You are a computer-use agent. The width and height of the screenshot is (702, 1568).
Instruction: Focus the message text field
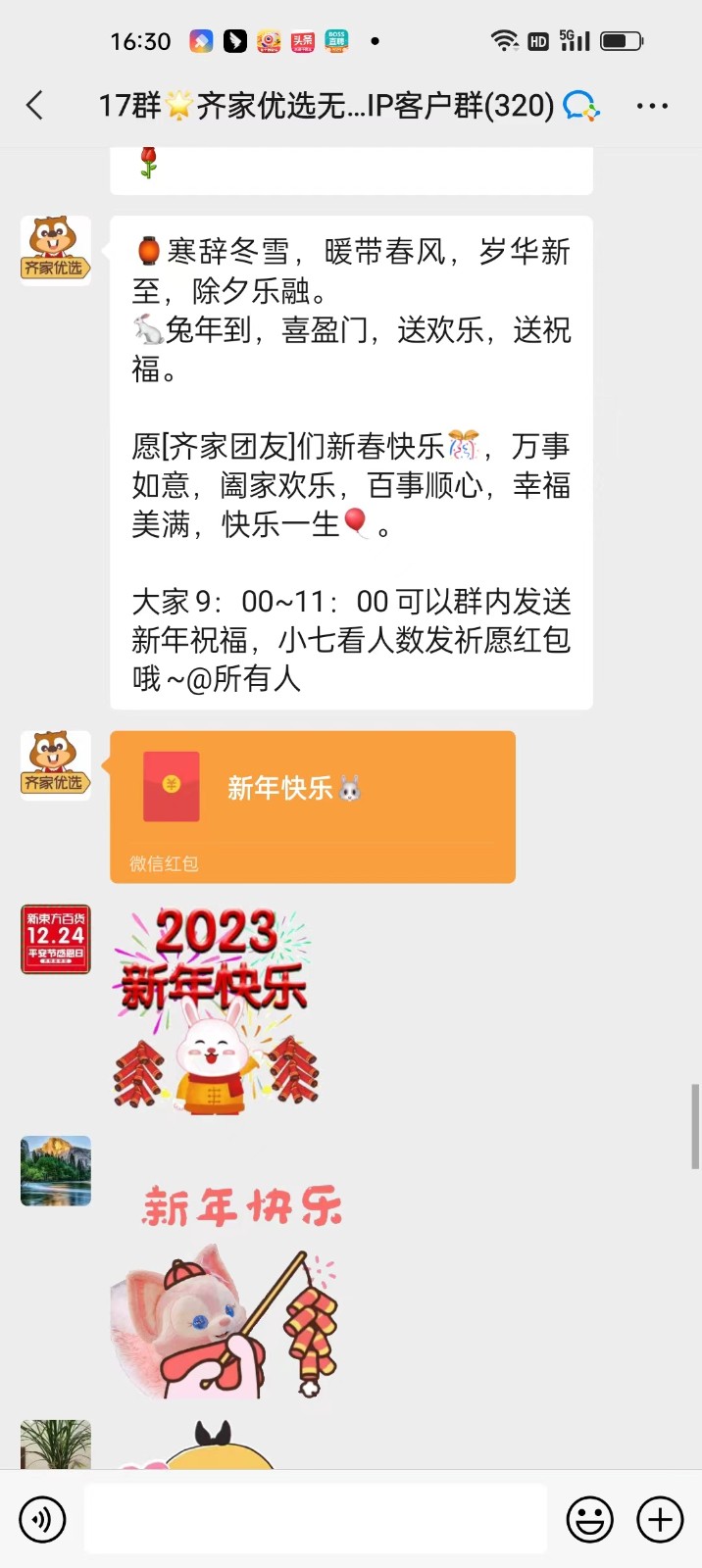[x=315, y=1519]
